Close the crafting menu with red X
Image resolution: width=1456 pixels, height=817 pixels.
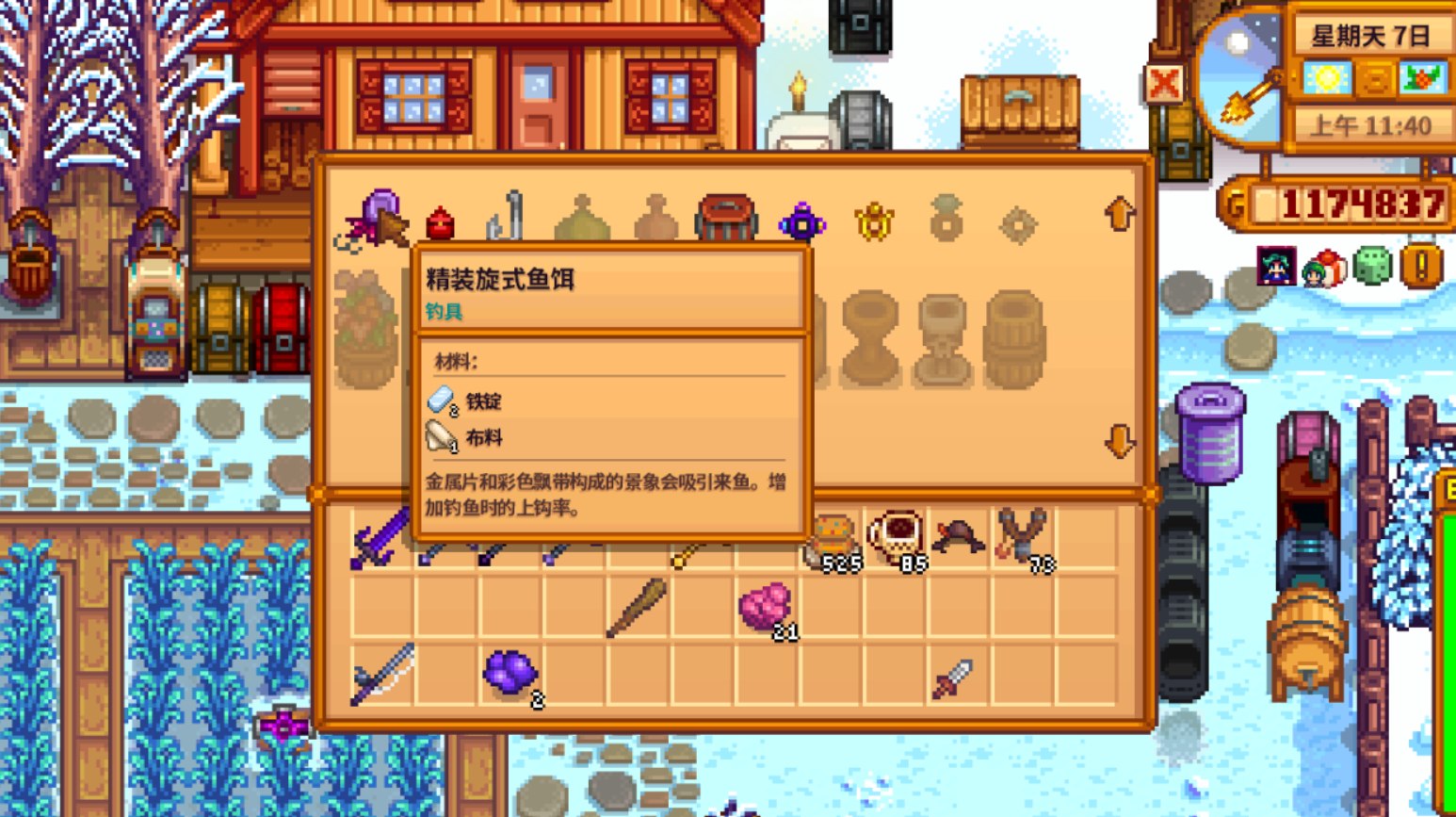click(1163, 84)
